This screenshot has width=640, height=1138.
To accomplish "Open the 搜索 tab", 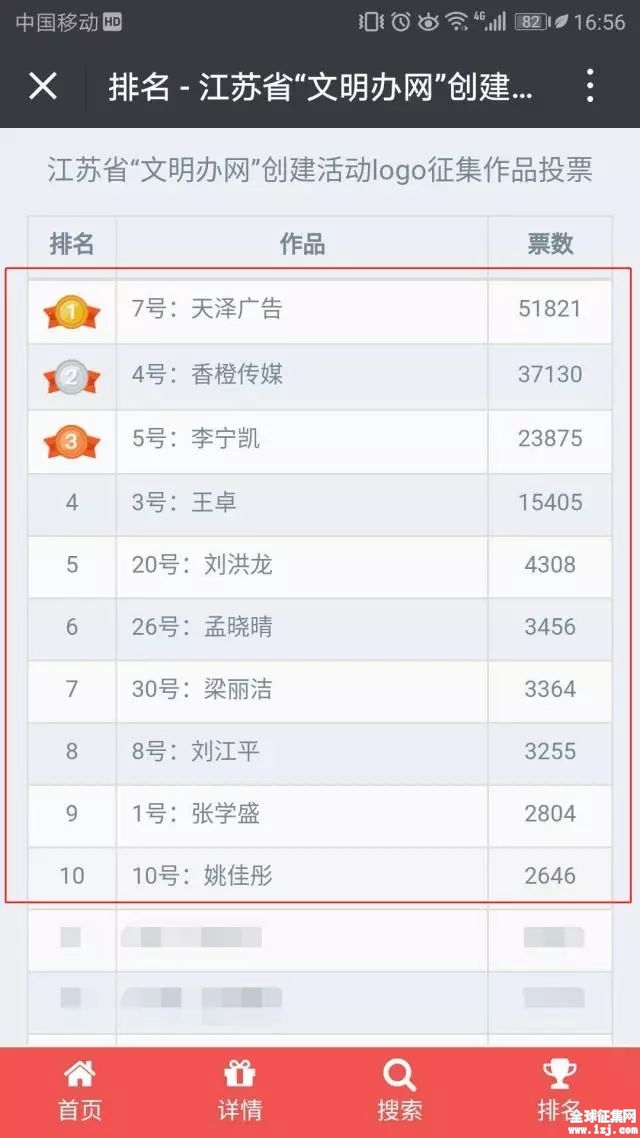I will (400, 1092).
